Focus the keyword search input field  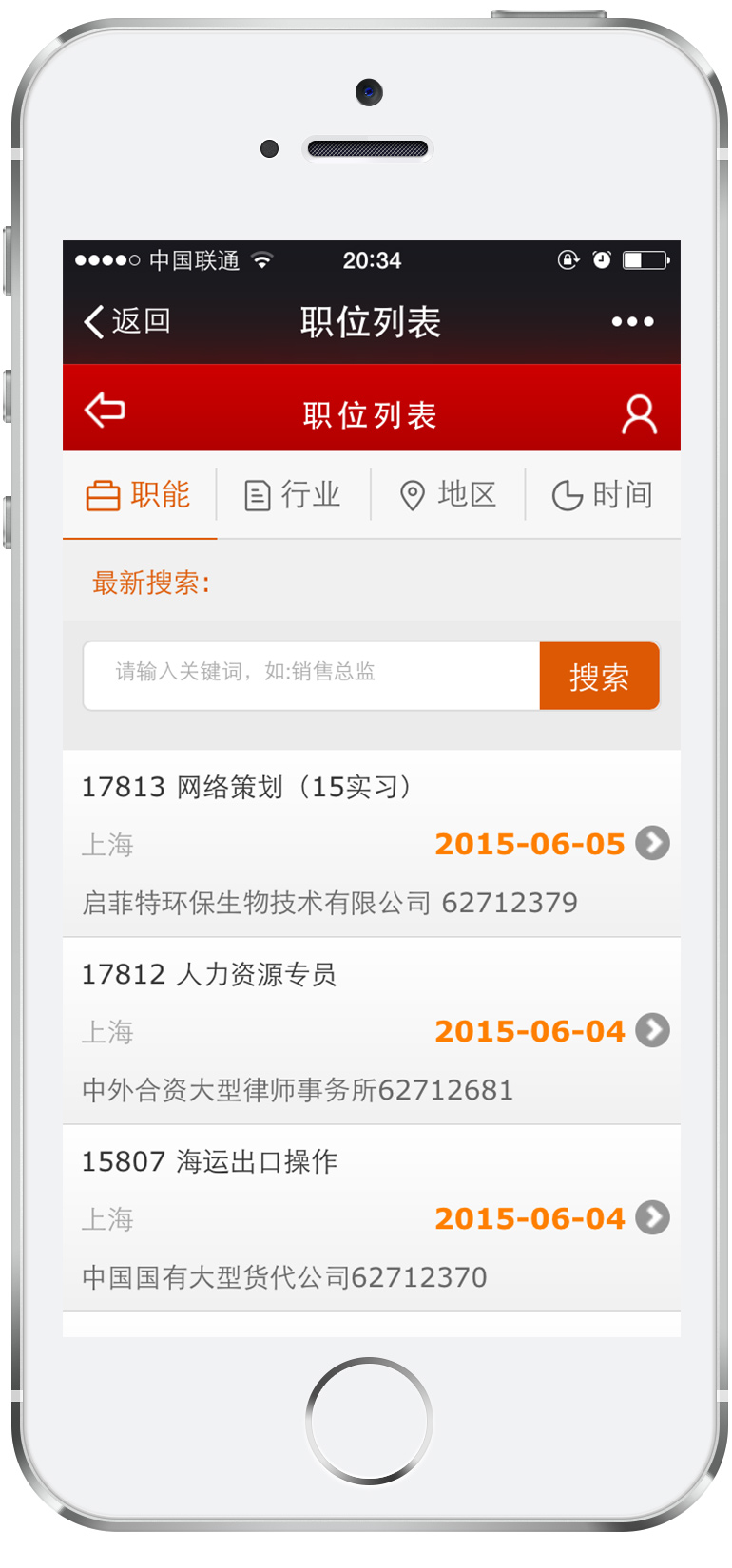click(x=312, y=676)
